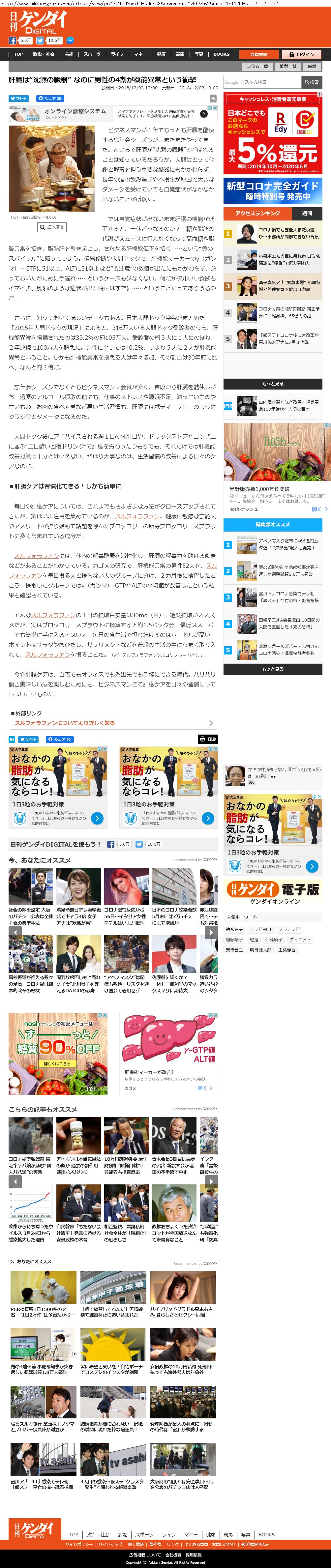This screenshot has width=331, height=1568.
Task: Switch to the BOOKS section
Action: [x=221, y=54]
